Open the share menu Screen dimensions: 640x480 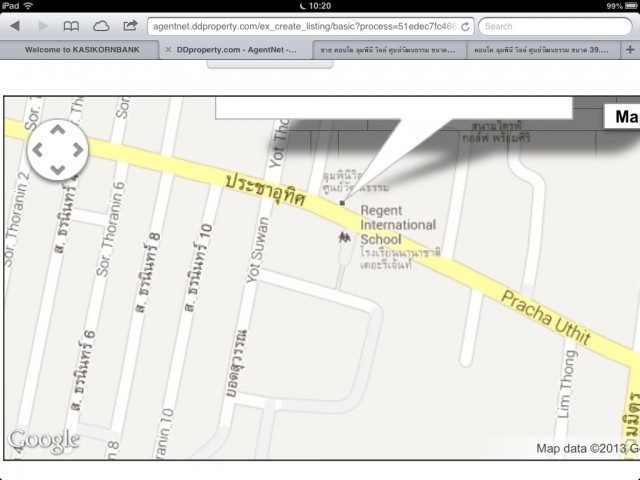pyautogui.click(x=129, y=26)
